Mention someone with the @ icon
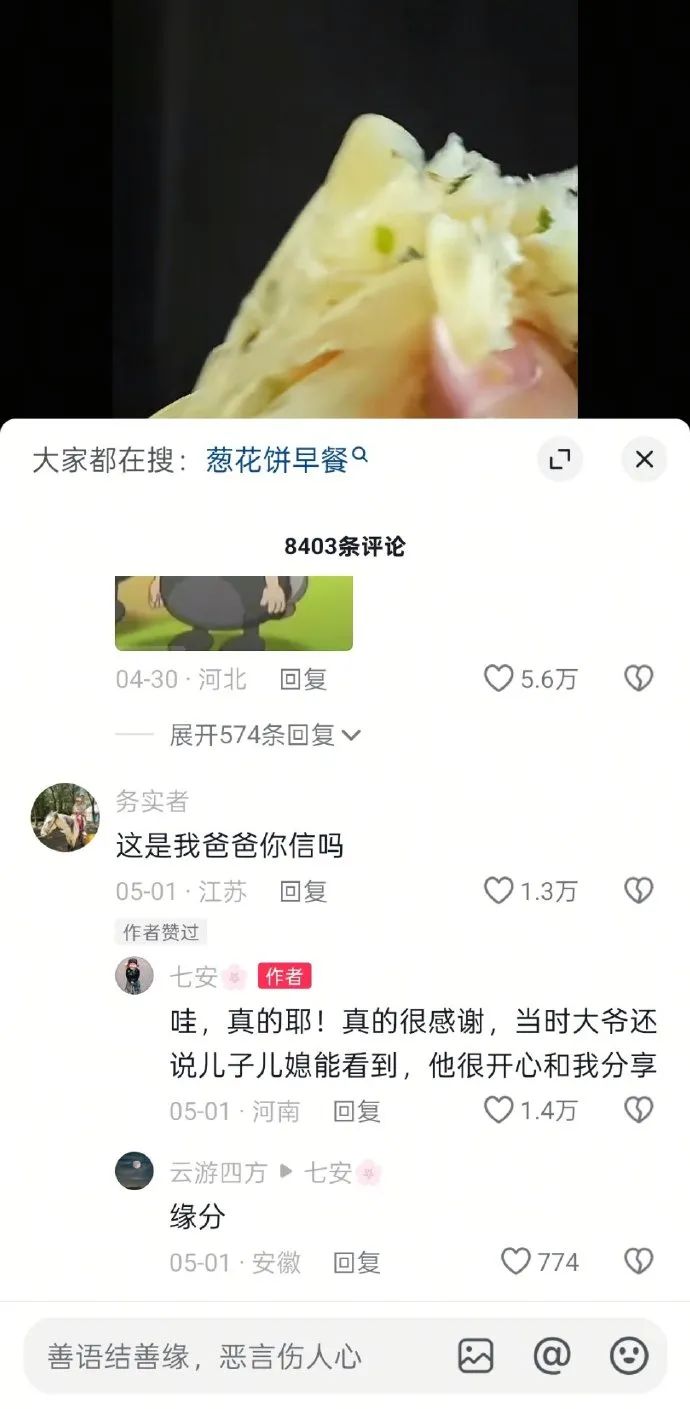Viewport: 690px width, 1409px height. pyautogui.click(x=552, y=1356)
